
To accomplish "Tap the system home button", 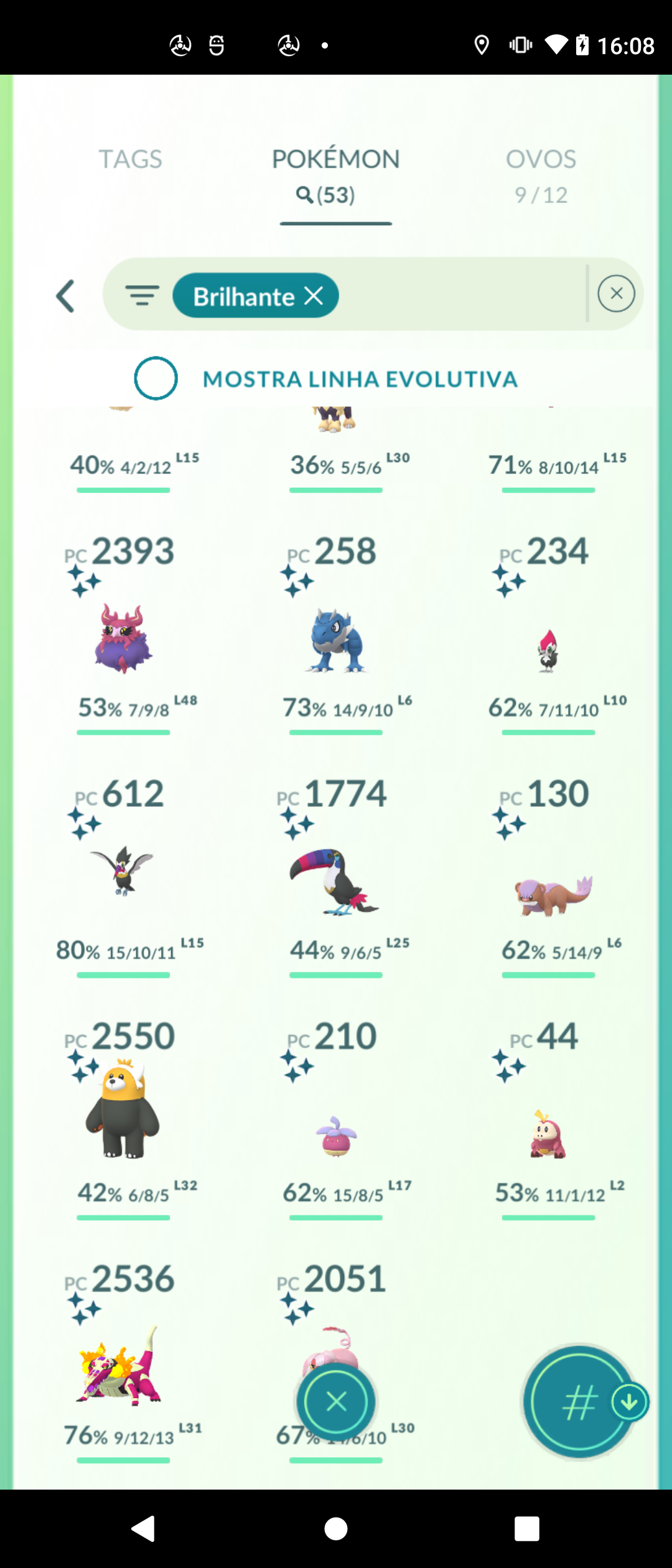I will tap(336, 1528).
